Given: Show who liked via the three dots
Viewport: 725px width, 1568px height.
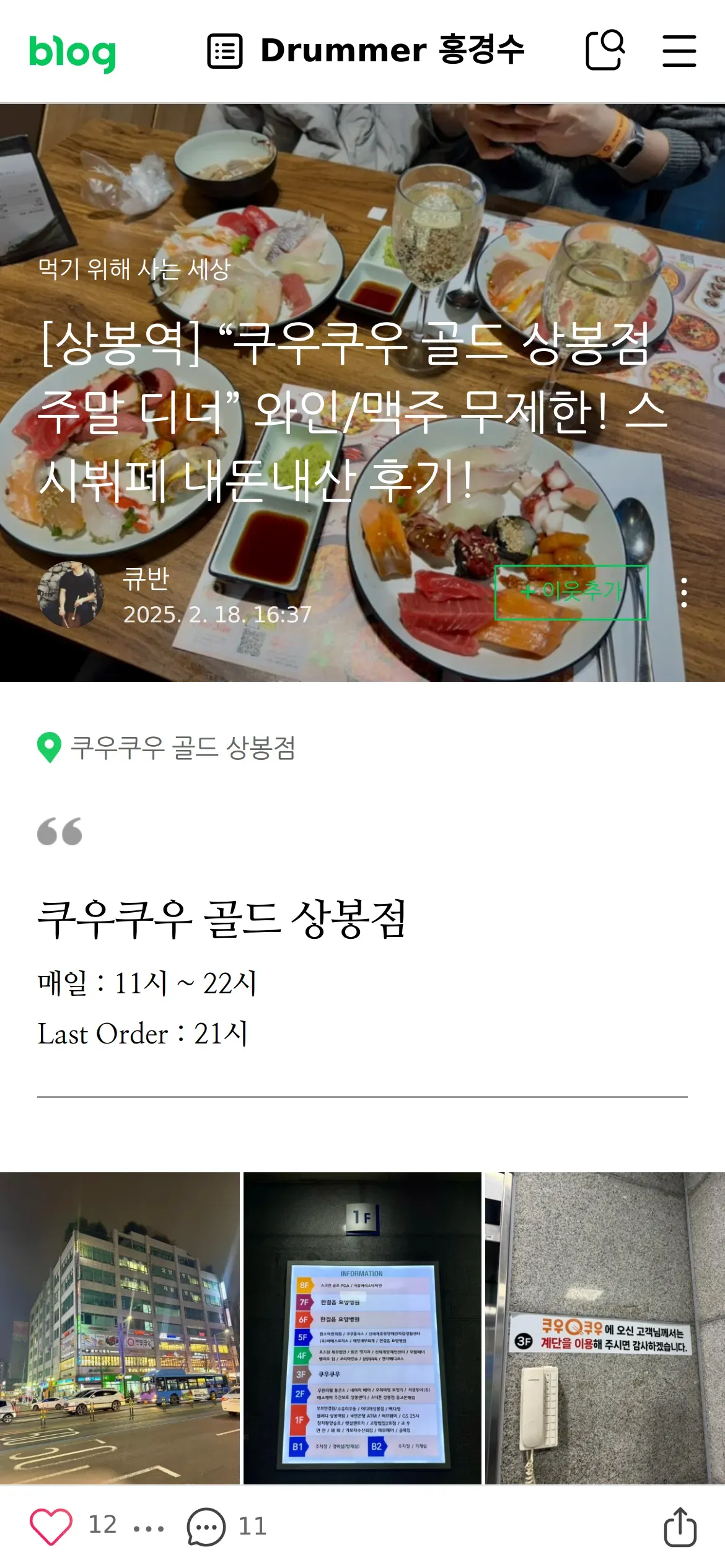Looking at the screenshot, I should click(x=149, y=1528).
